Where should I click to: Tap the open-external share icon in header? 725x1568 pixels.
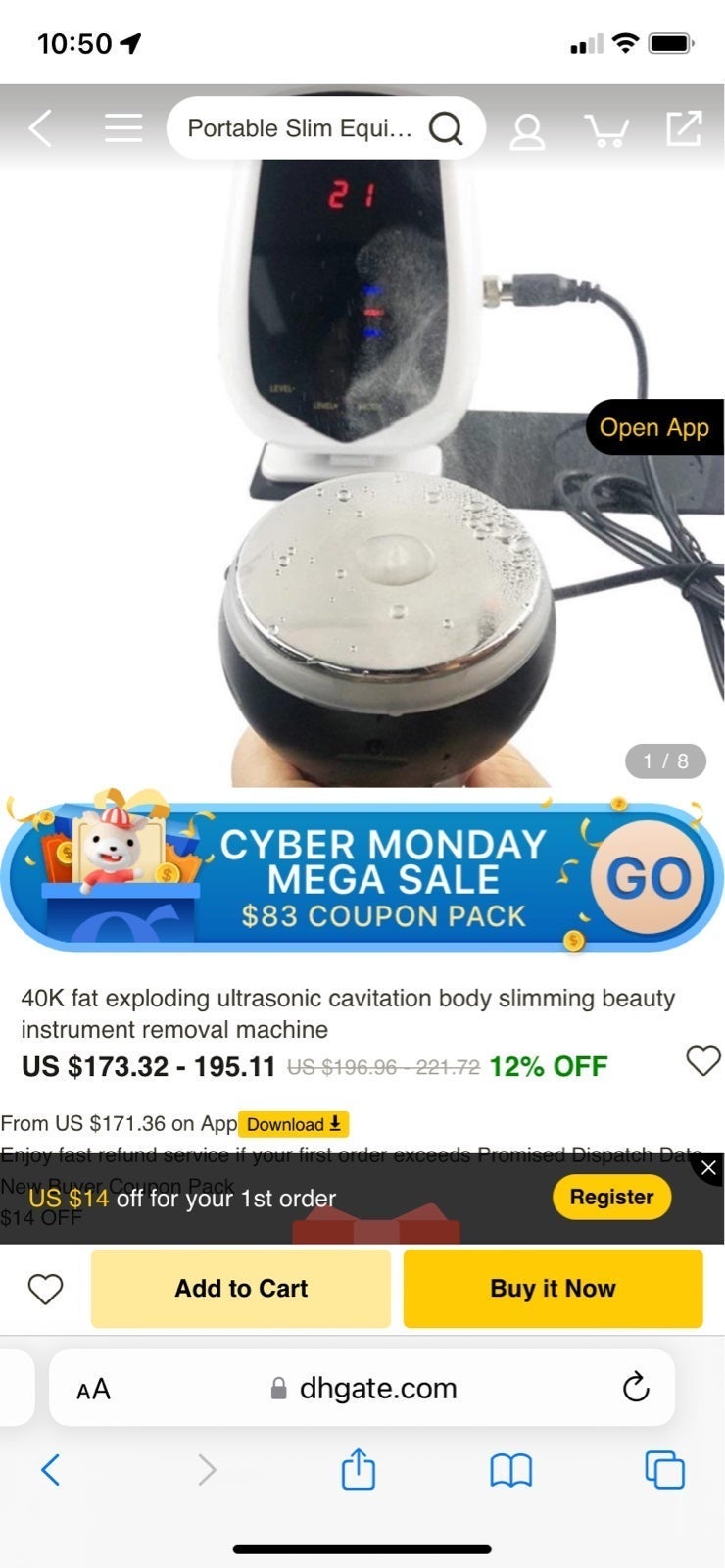tap(684, 128)
